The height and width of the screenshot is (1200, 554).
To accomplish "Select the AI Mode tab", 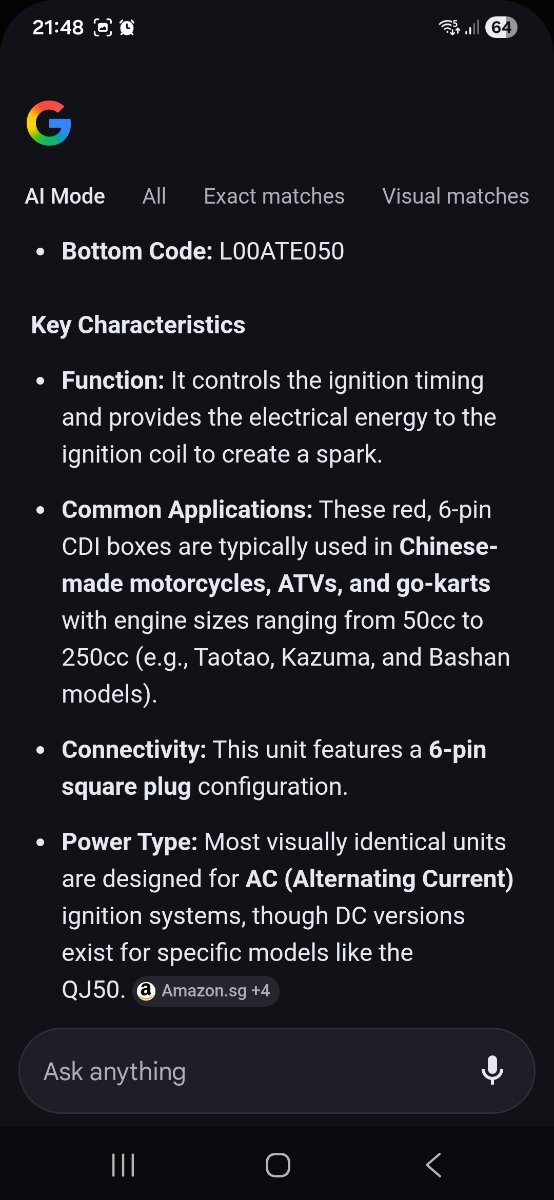I will click(65, 196).
